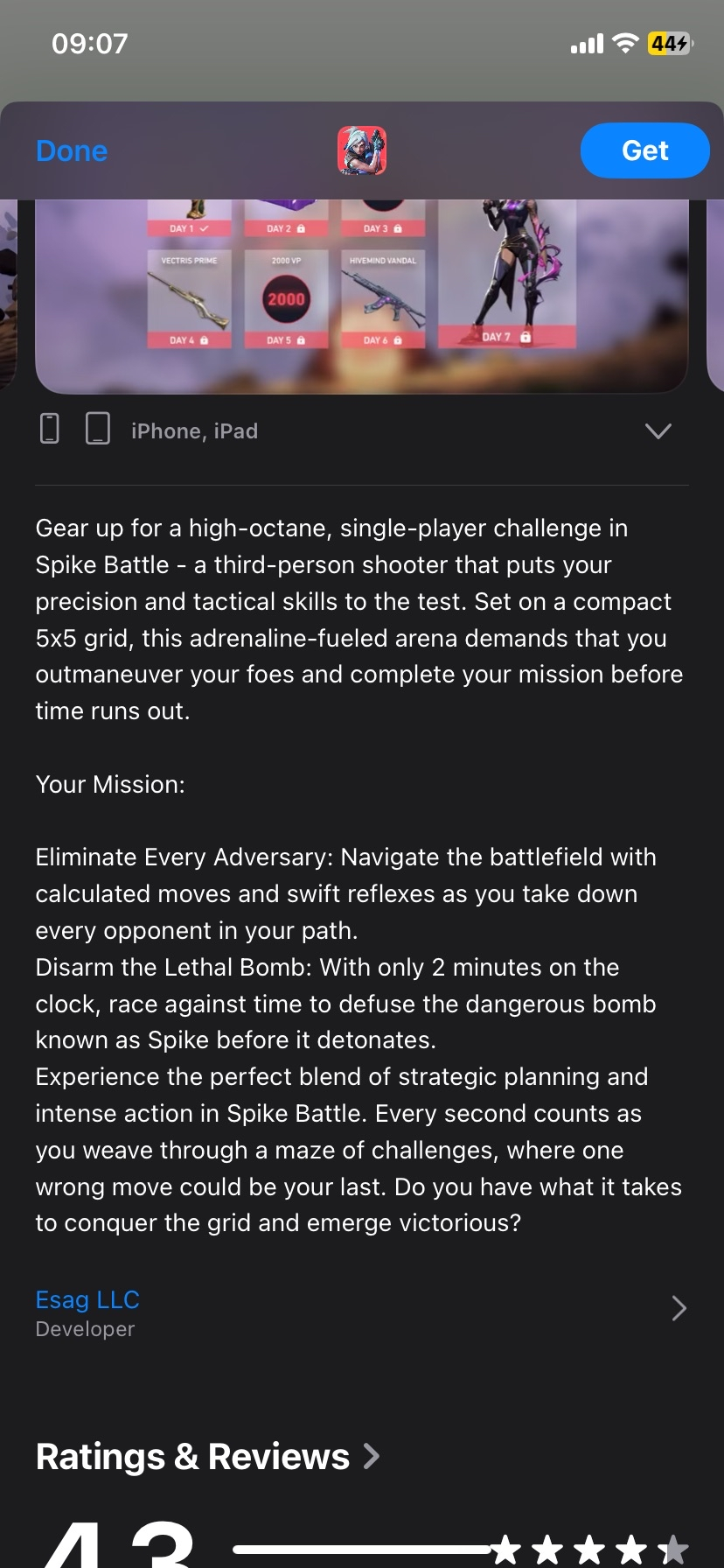Tap Done to close the app page
The image size is (724, 1568).
(x=72, y=151)
